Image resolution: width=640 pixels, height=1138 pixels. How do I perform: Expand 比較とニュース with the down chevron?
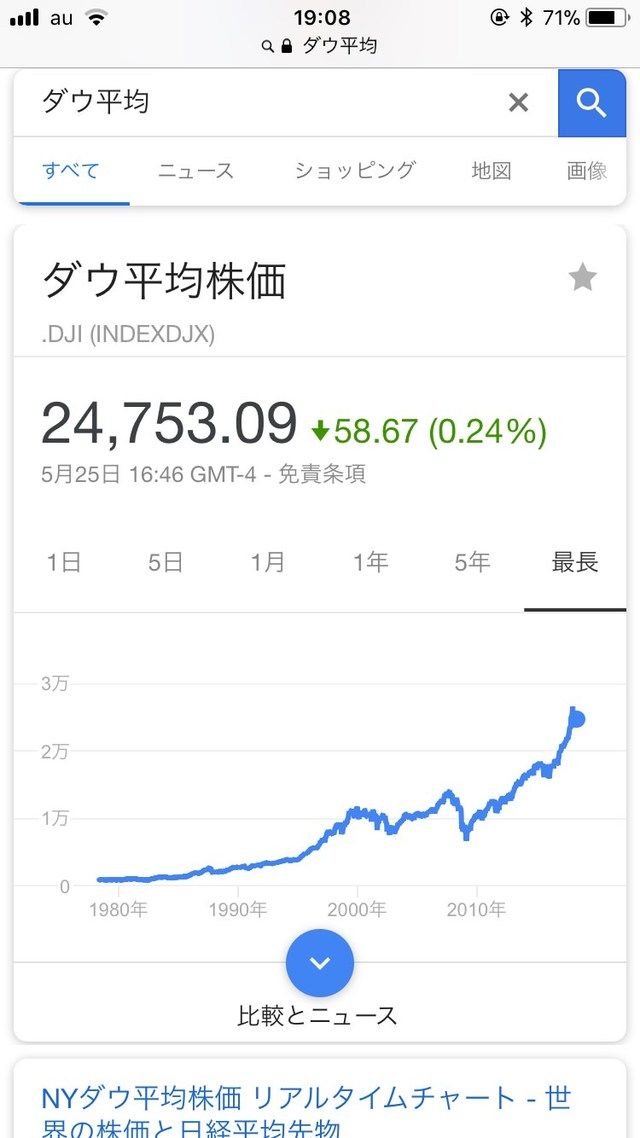click(319, 963)
